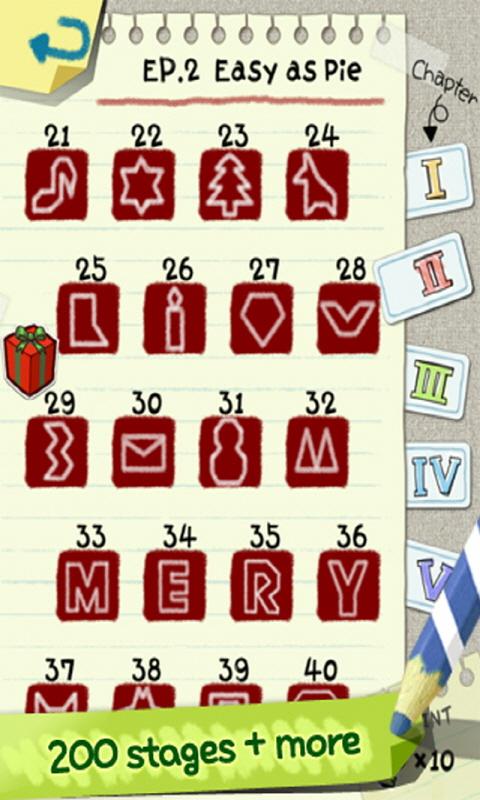Switch to chapter I tab
Image resolution: width=480 pixels, height=800 pixels.
pyautogui.click(x=438, y=181)
